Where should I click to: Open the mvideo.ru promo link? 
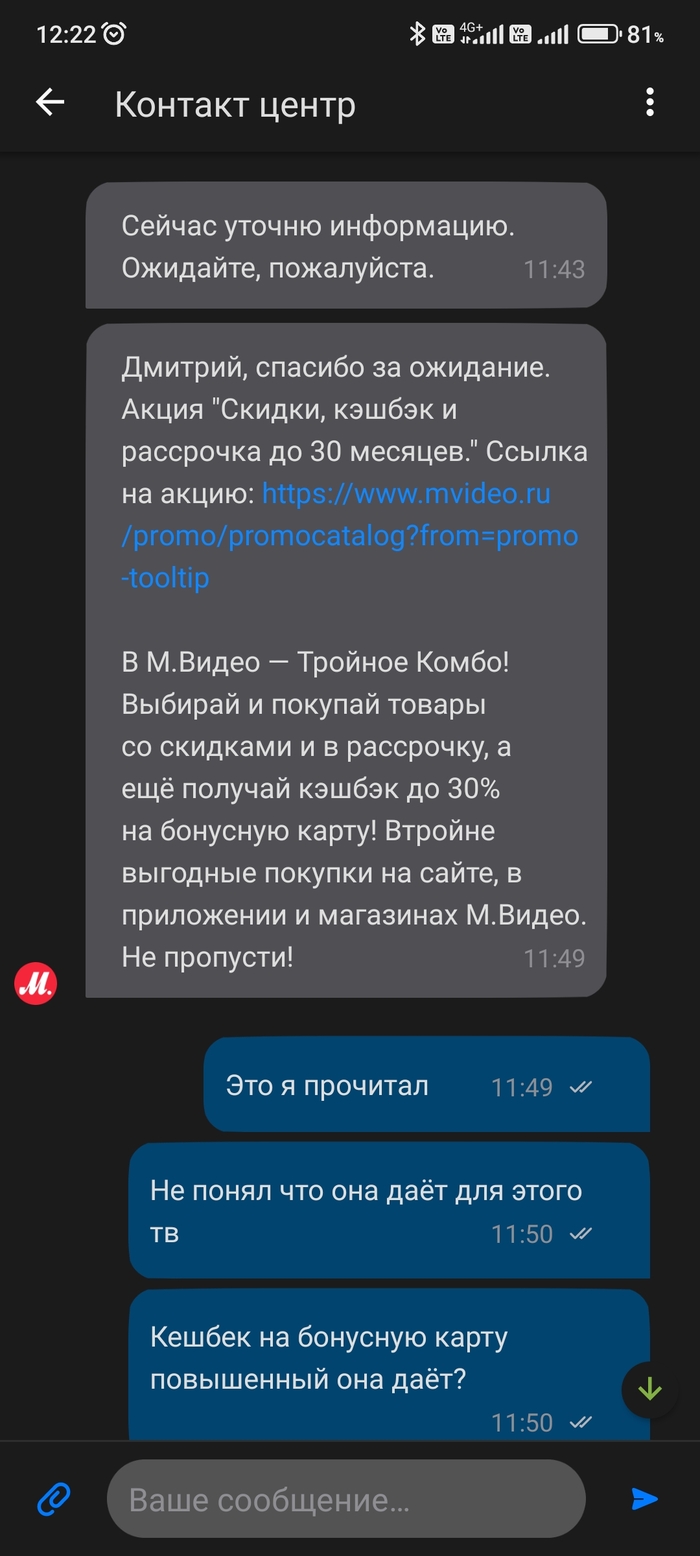[x=350, y=536]
